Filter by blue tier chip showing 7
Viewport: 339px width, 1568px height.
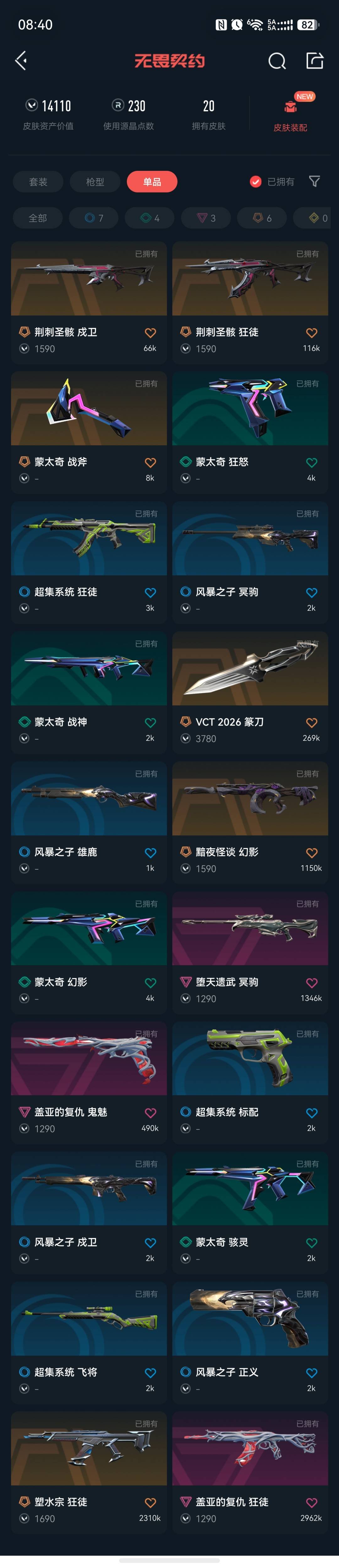94,218
